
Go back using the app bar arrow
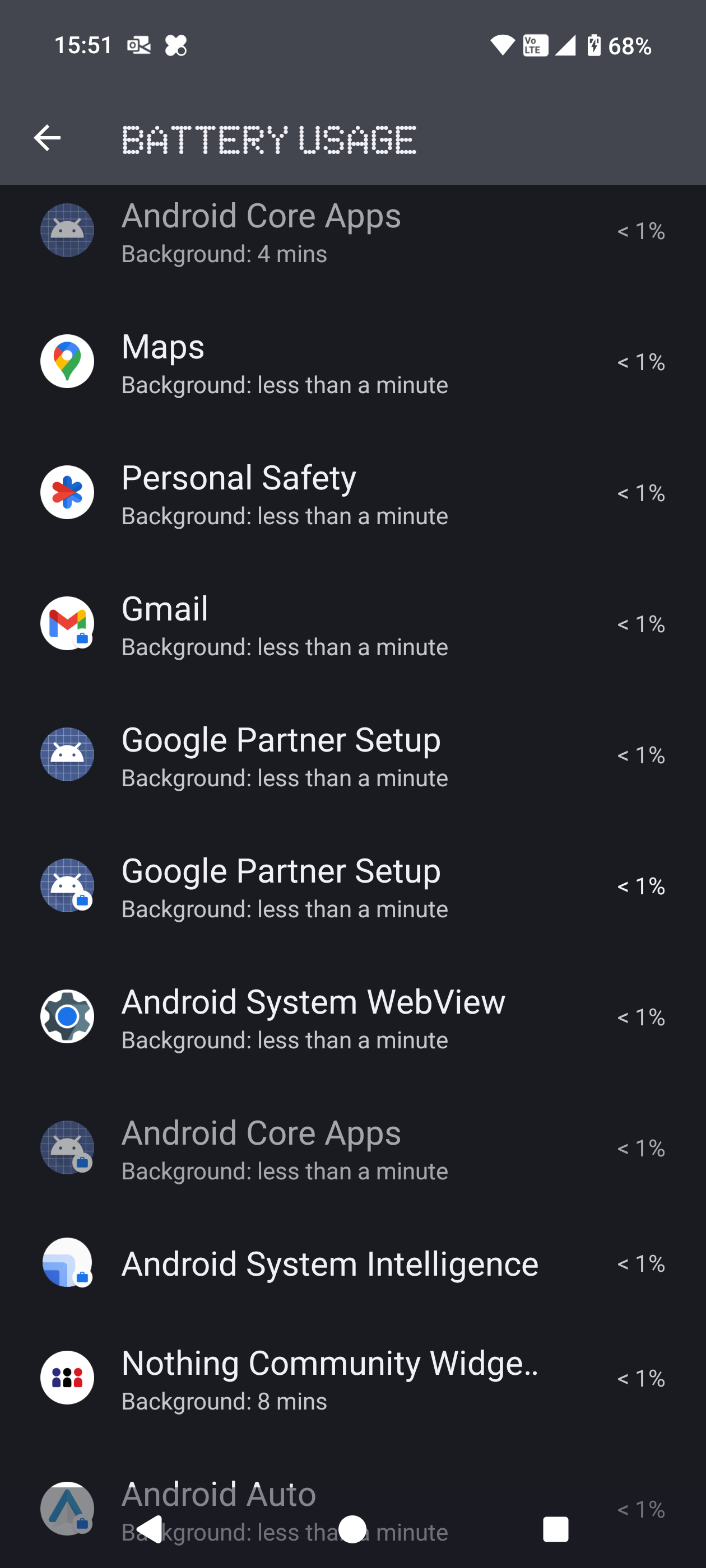tap(47, 138)
